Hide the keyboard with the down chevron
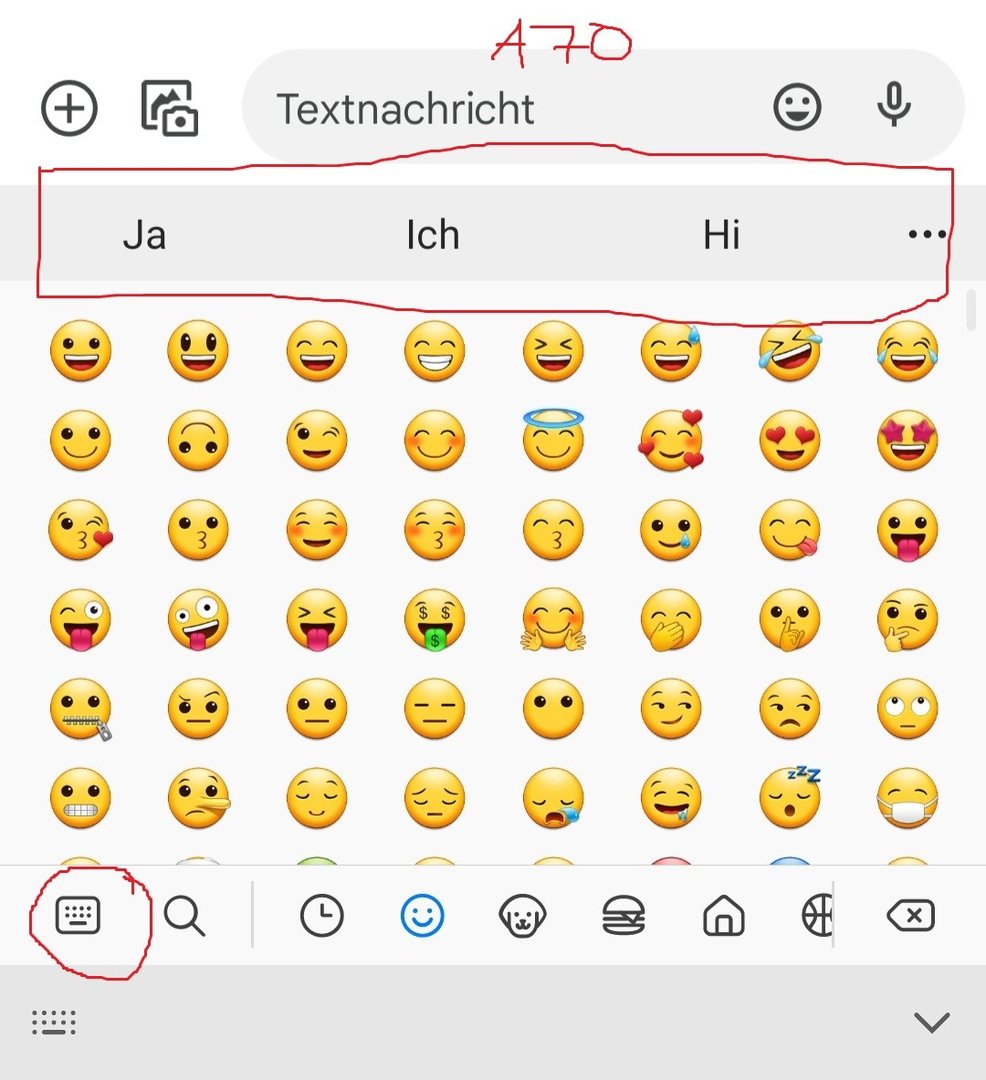The image size is (986, 1080). (x=931, y=1022)
